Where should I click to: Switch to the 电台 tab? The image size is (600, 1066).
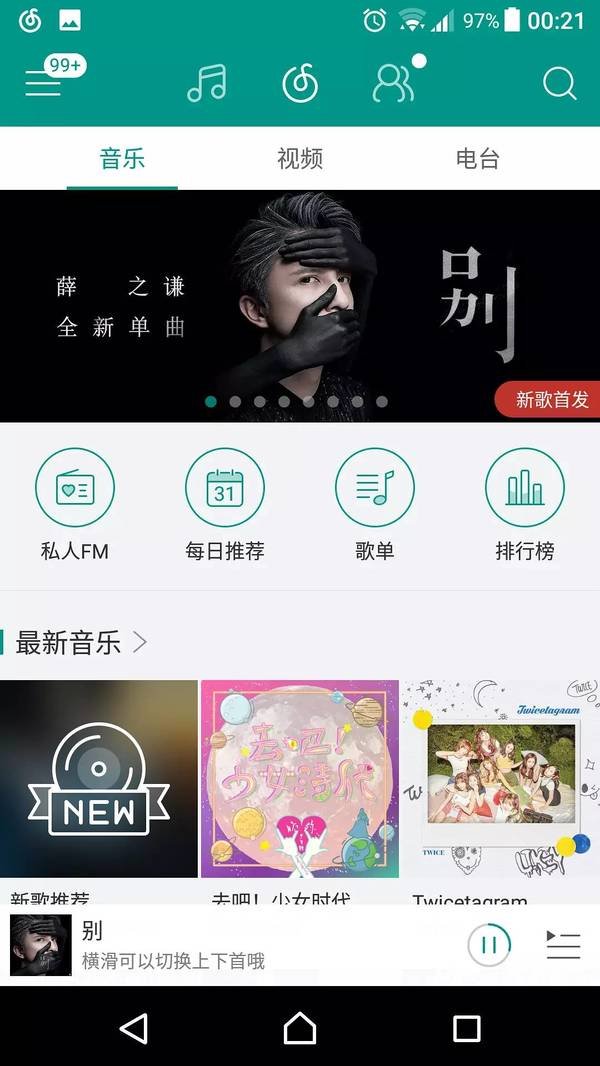click(x=477, y=159)
